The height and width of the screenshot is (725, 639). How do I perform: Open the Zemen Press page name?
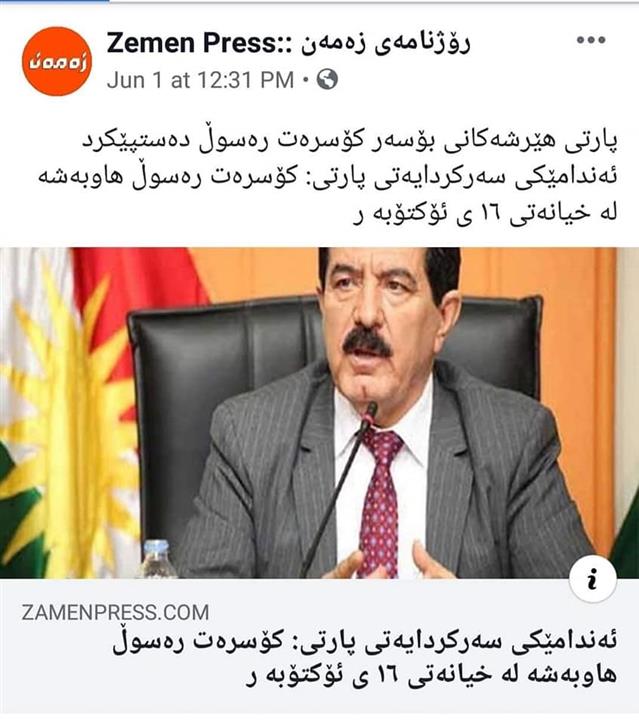(288, 43)
